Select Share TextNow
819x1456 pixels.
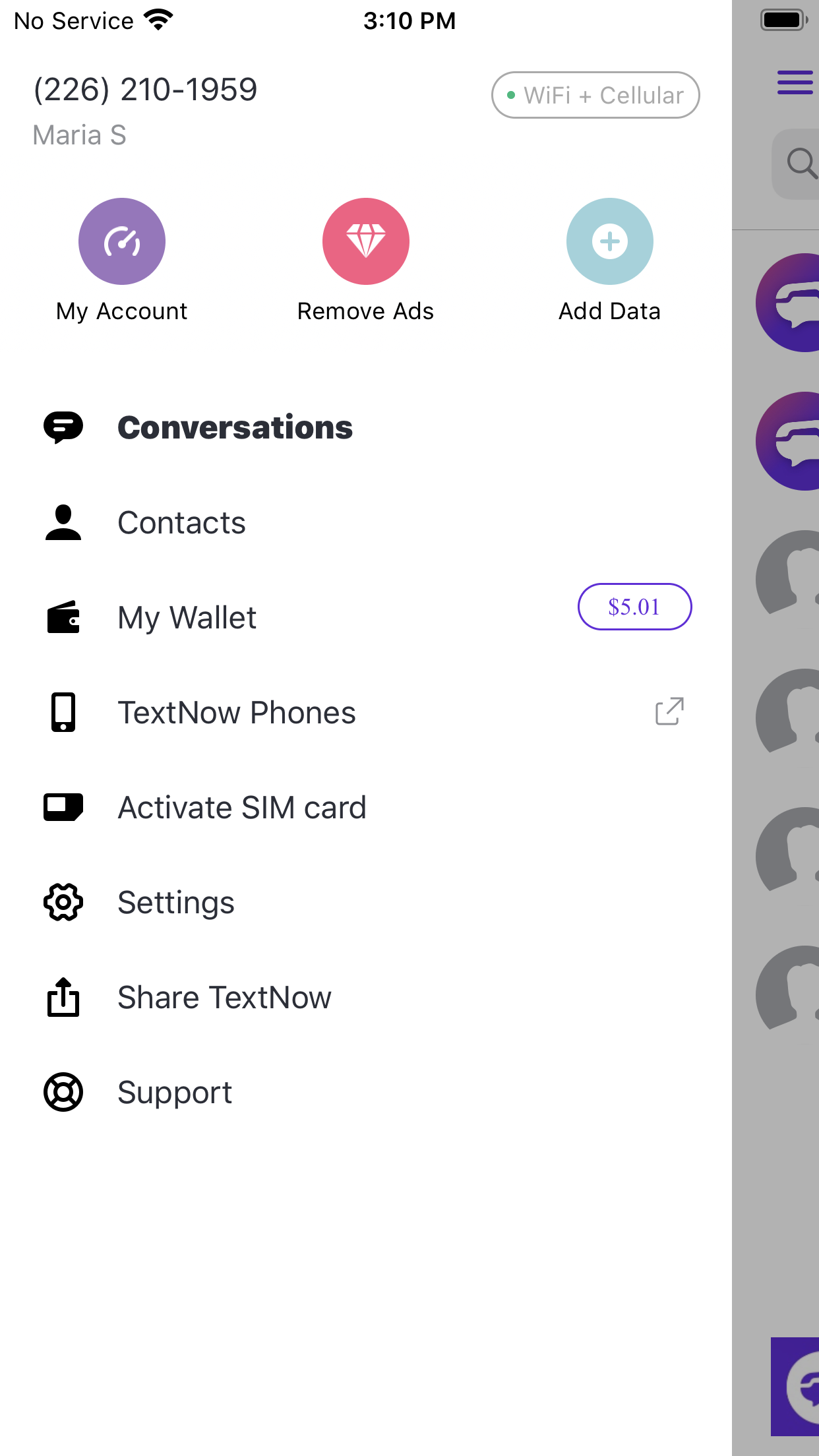point(224,998)
